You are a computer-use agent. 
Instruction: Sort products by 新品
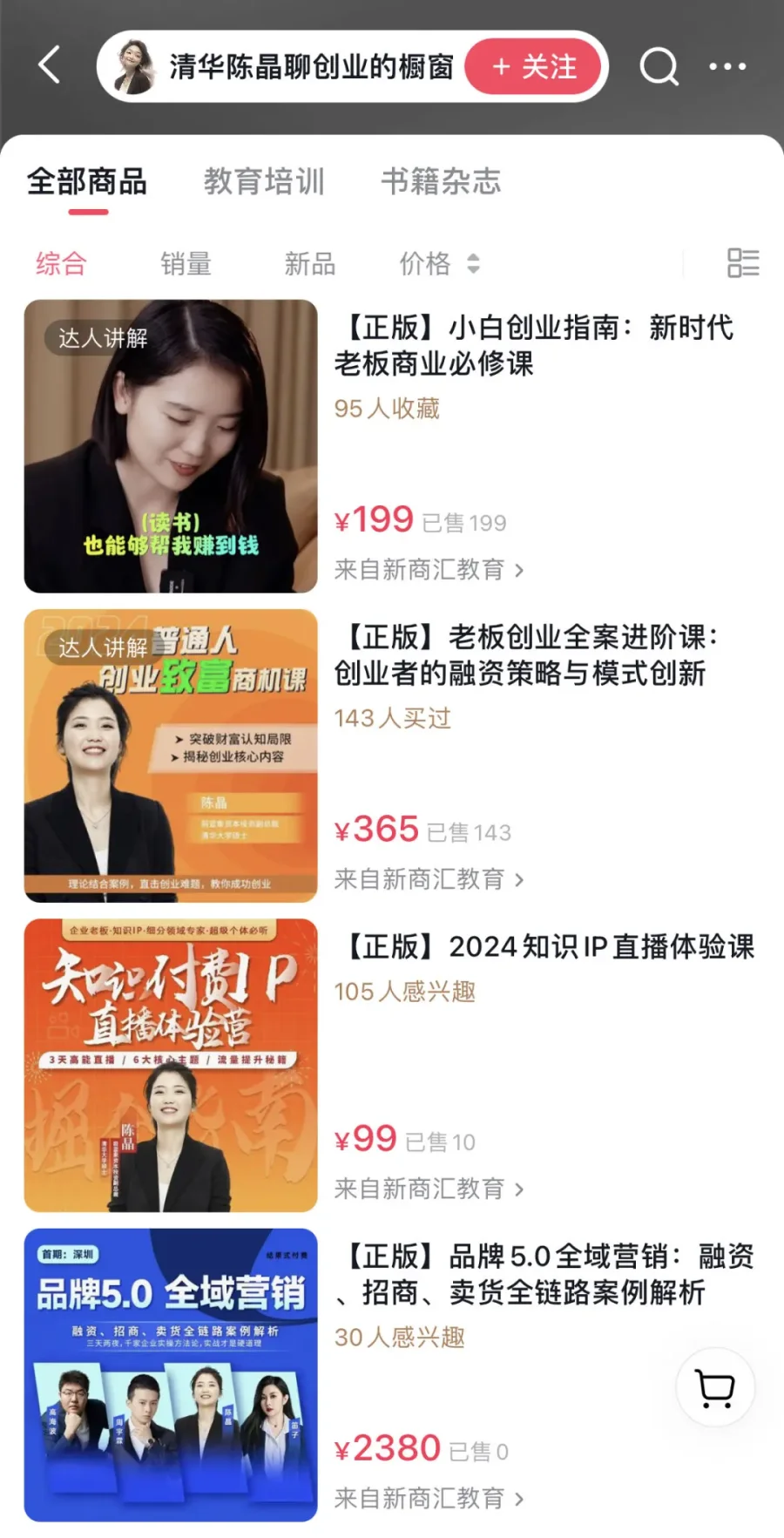coord(310,263)
